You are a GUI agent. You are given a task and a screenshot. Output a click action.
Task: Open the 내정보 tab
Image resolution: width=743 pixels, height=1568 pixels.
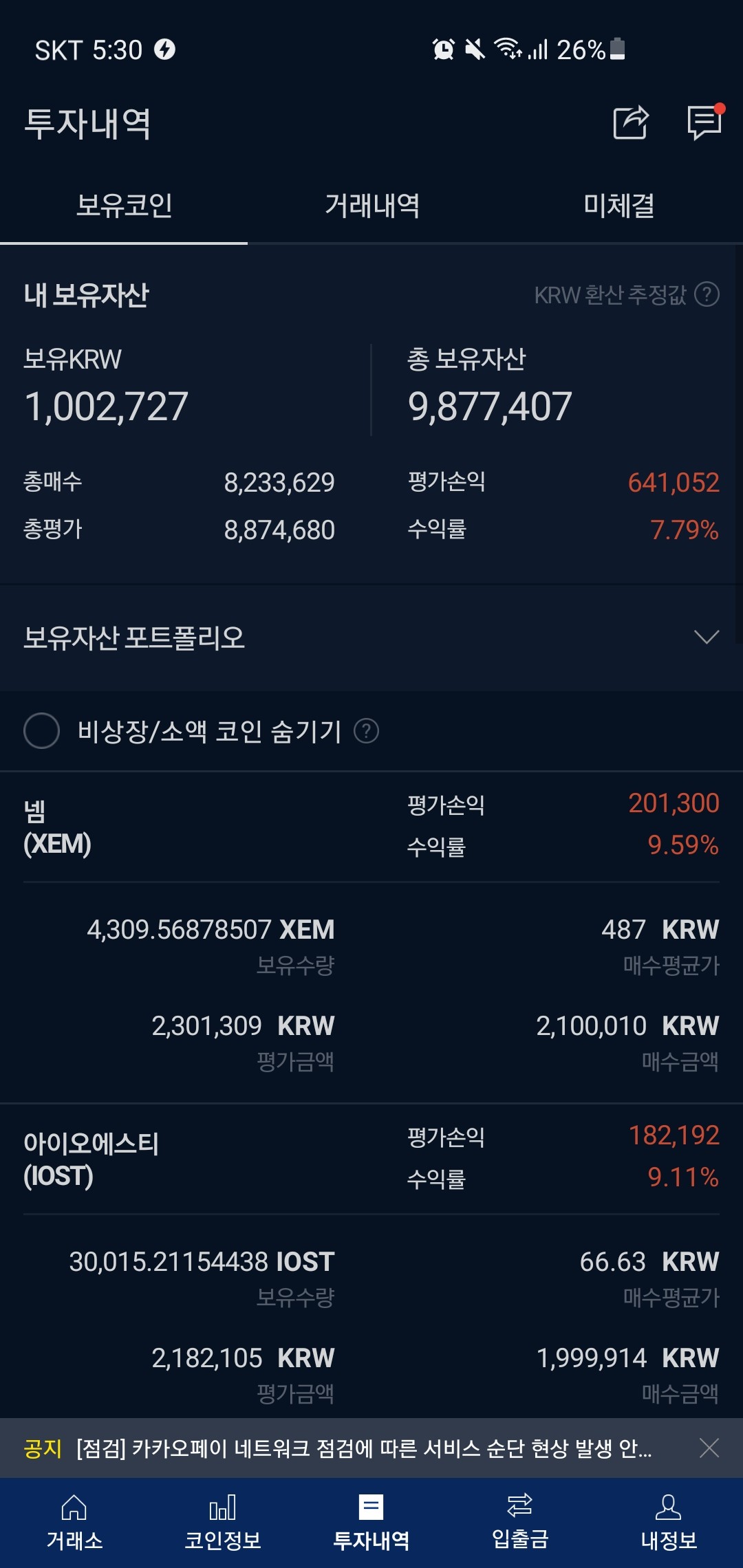click(x=669, y=1522)
